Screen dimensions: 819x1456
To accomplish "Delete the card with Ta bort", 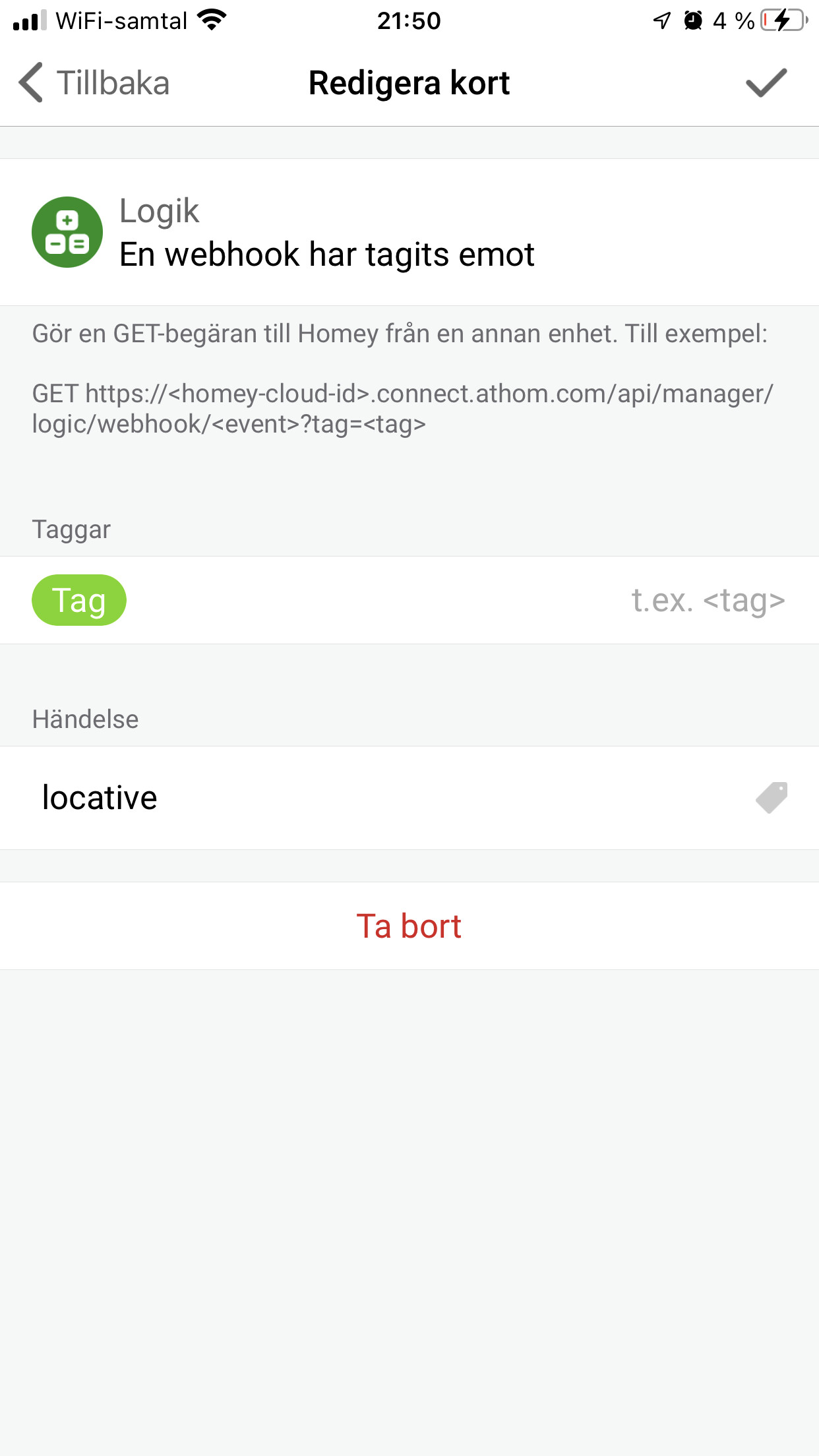I will 409,926.
